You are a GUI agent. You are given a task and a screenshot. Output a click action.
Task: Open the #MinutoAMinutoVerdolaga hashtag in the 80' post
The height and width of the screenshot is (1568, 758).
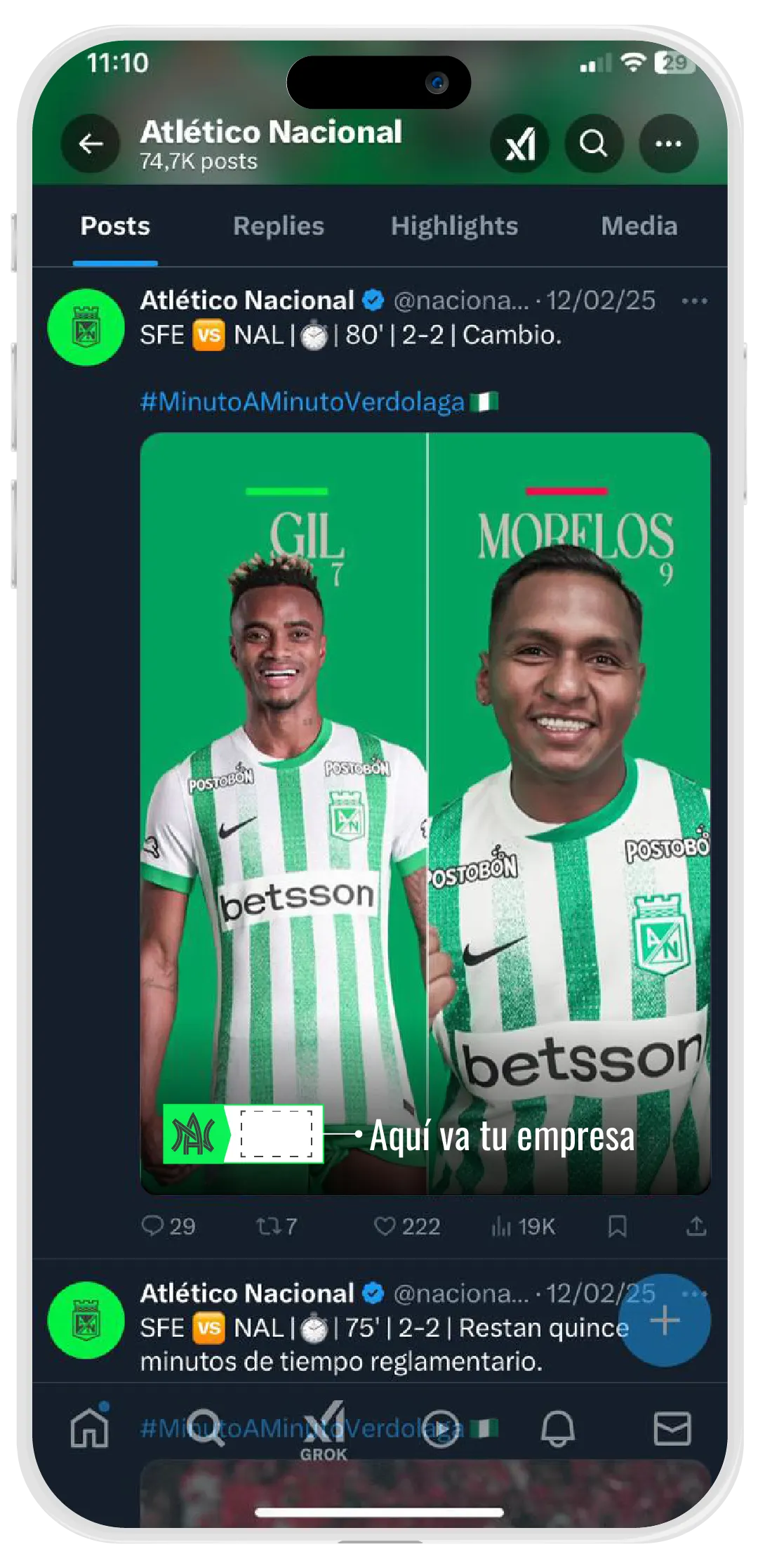[302, 402]
